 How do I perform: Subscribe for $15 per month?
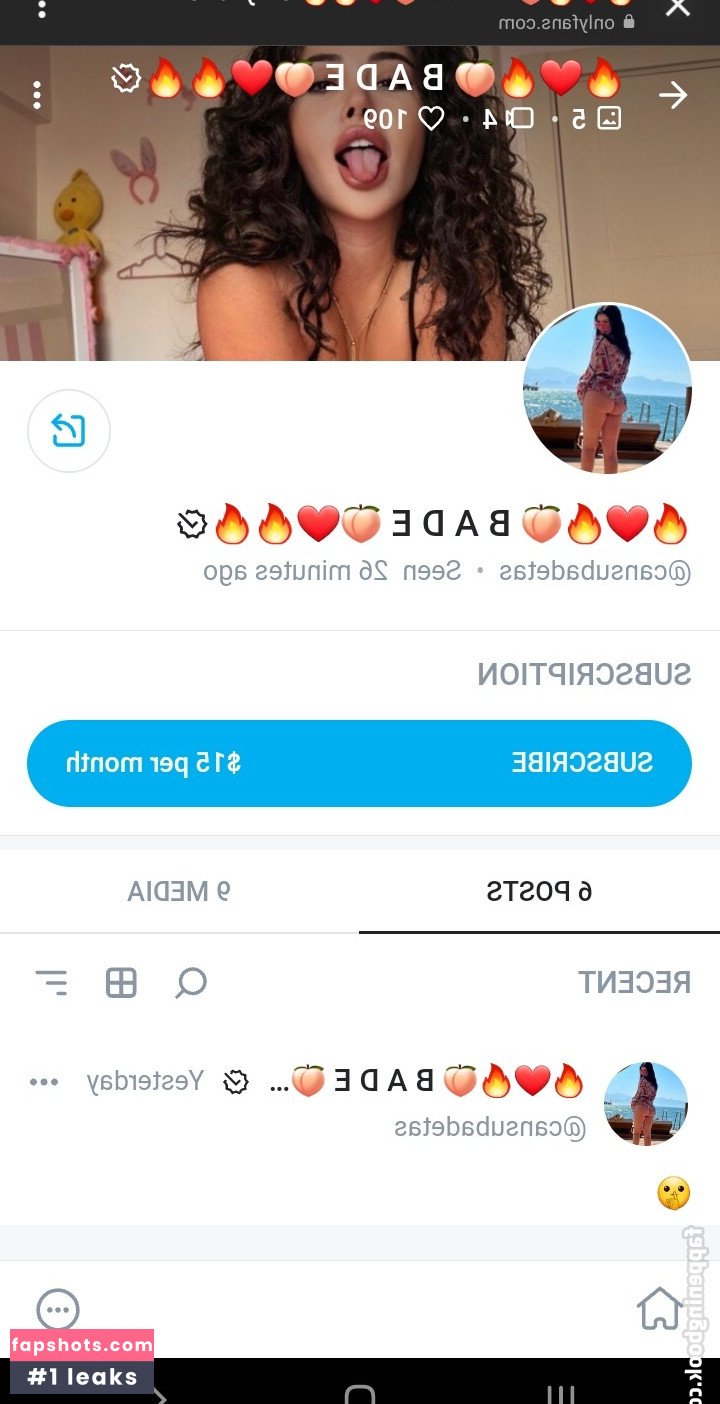(359, 763)
